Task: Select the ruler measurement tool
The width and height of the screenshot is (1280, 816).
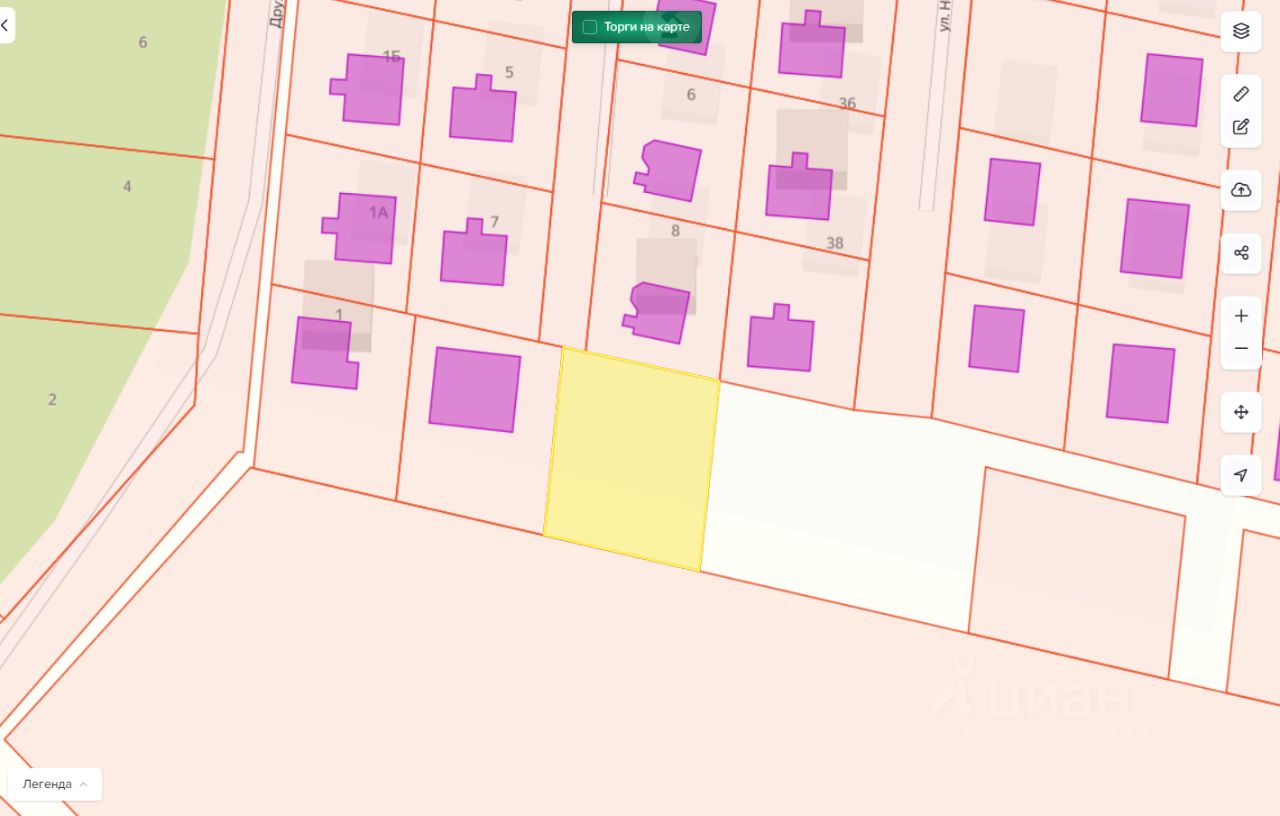Action: [1241, 94]
